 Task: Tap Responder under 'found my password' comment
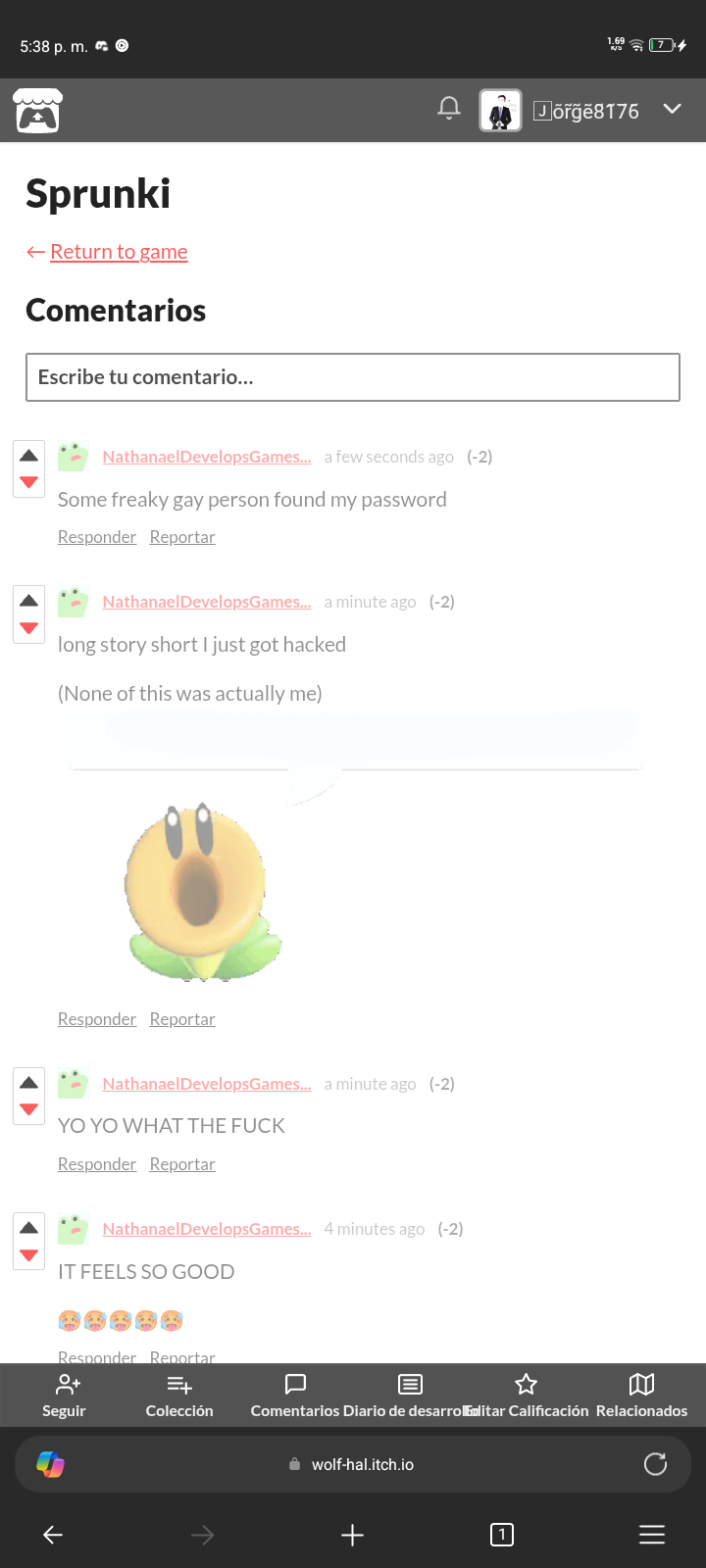pyautogui.click(x=97, y=537)
